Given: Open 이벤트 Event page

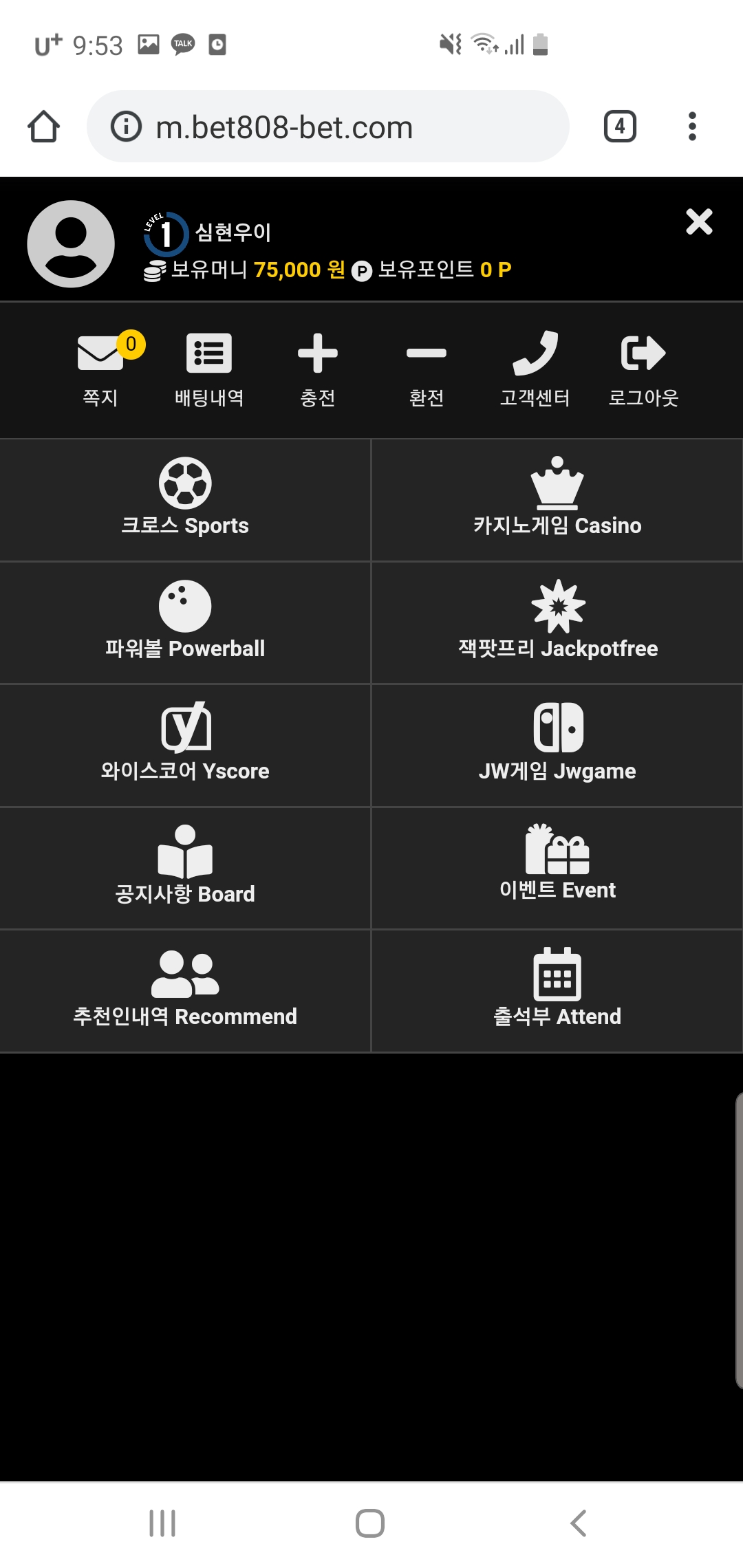Looking at the screenshot, I should point(557,868).
